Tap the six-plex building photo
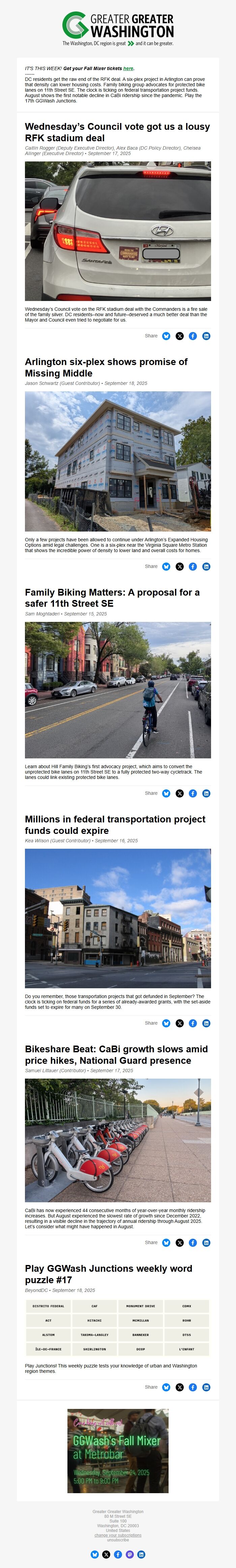Viewport: 236px width, 1568px height. tap(117, 461)
